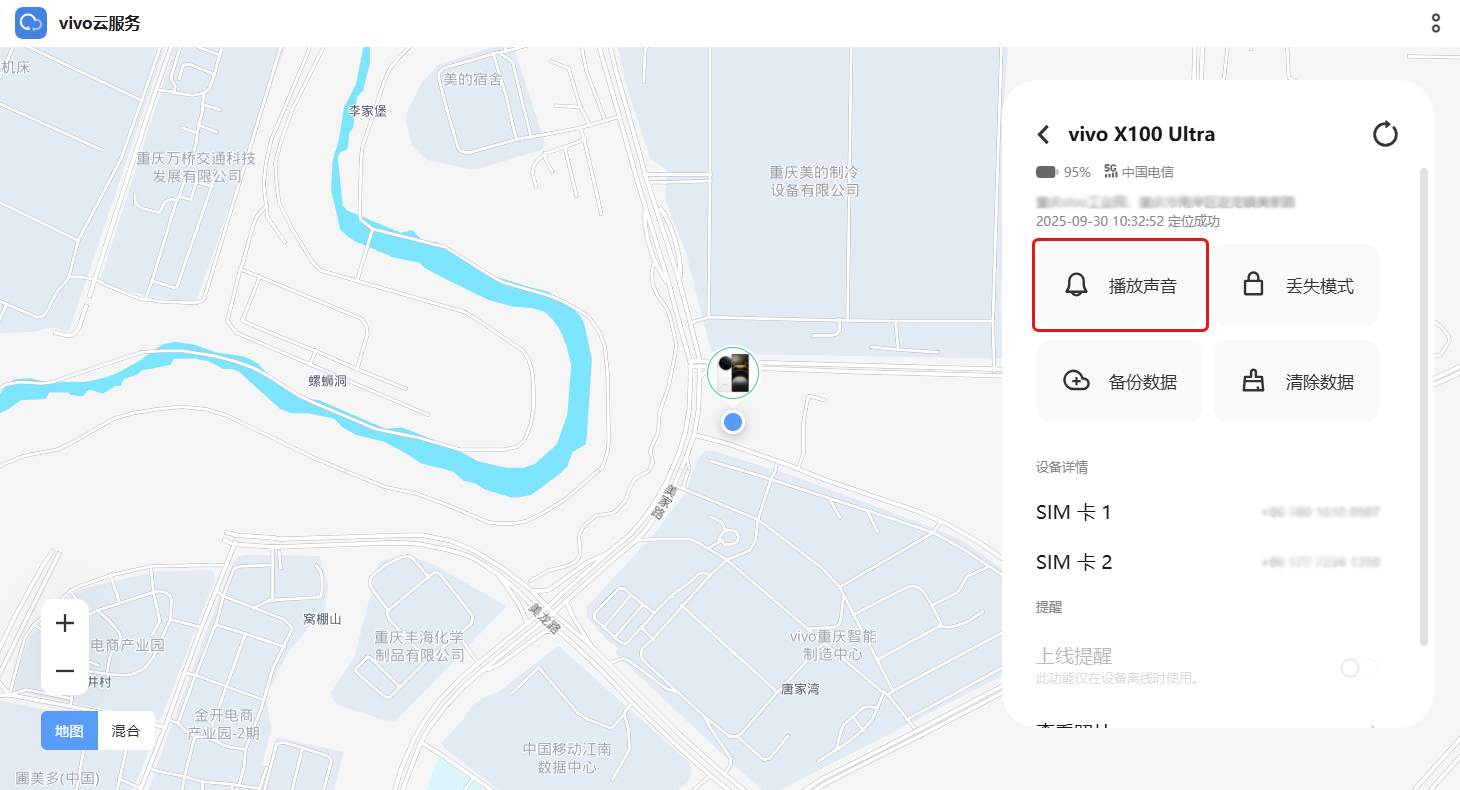Open the overflow menu in top bar
The image size is (1460, 790).
[1436, 23]
